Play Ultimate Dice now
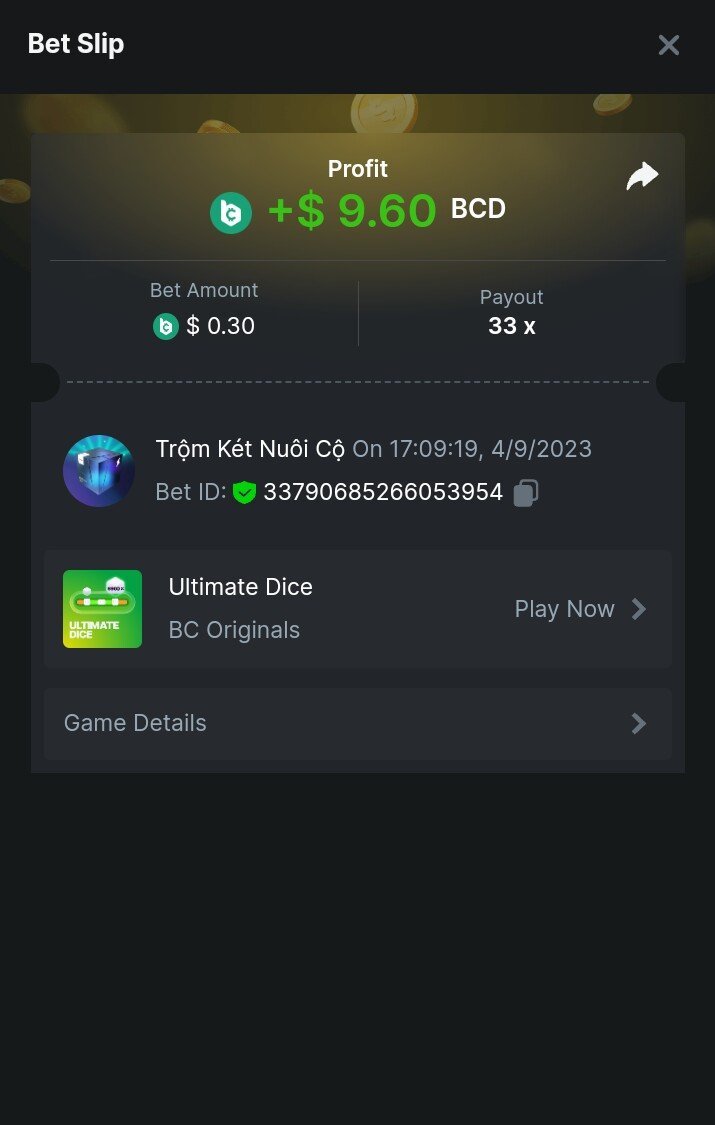 tap(580, 609)
